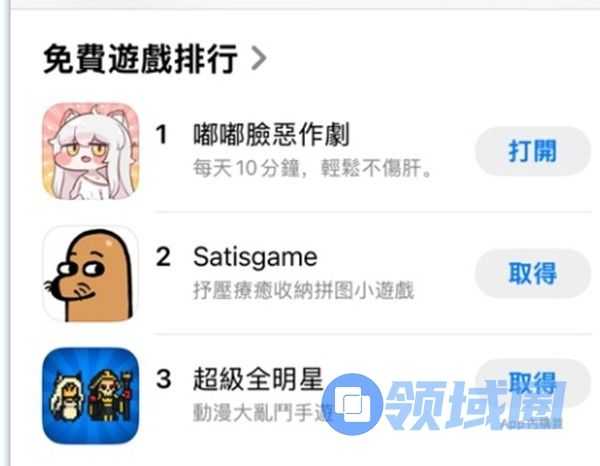The width and height of the screenshot is (600, 466).
Task: Open the 嘟嘟臉惡作劇 app details
Action: click(x=270, y=134)
